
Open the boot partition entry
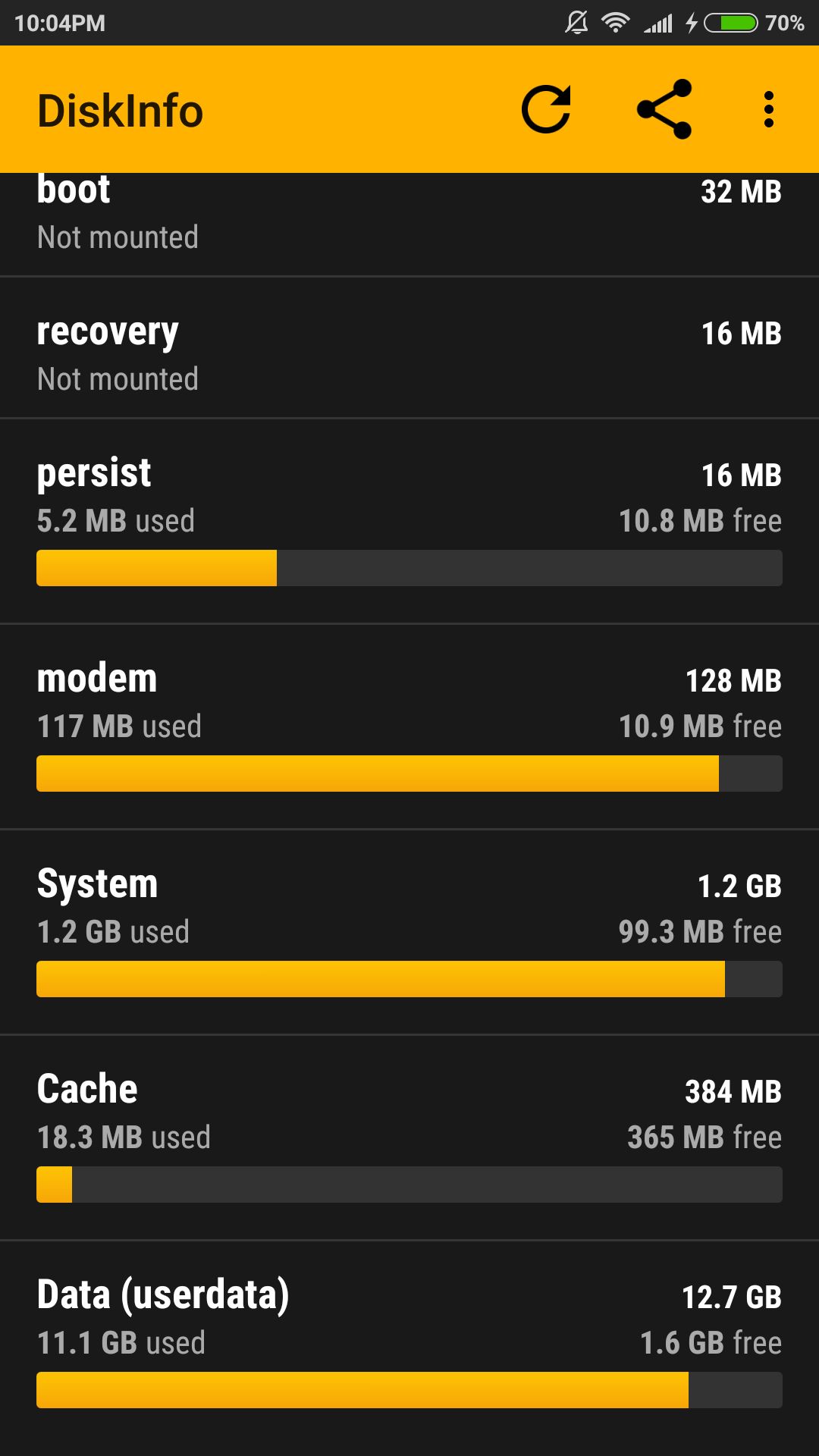[409, 224]
